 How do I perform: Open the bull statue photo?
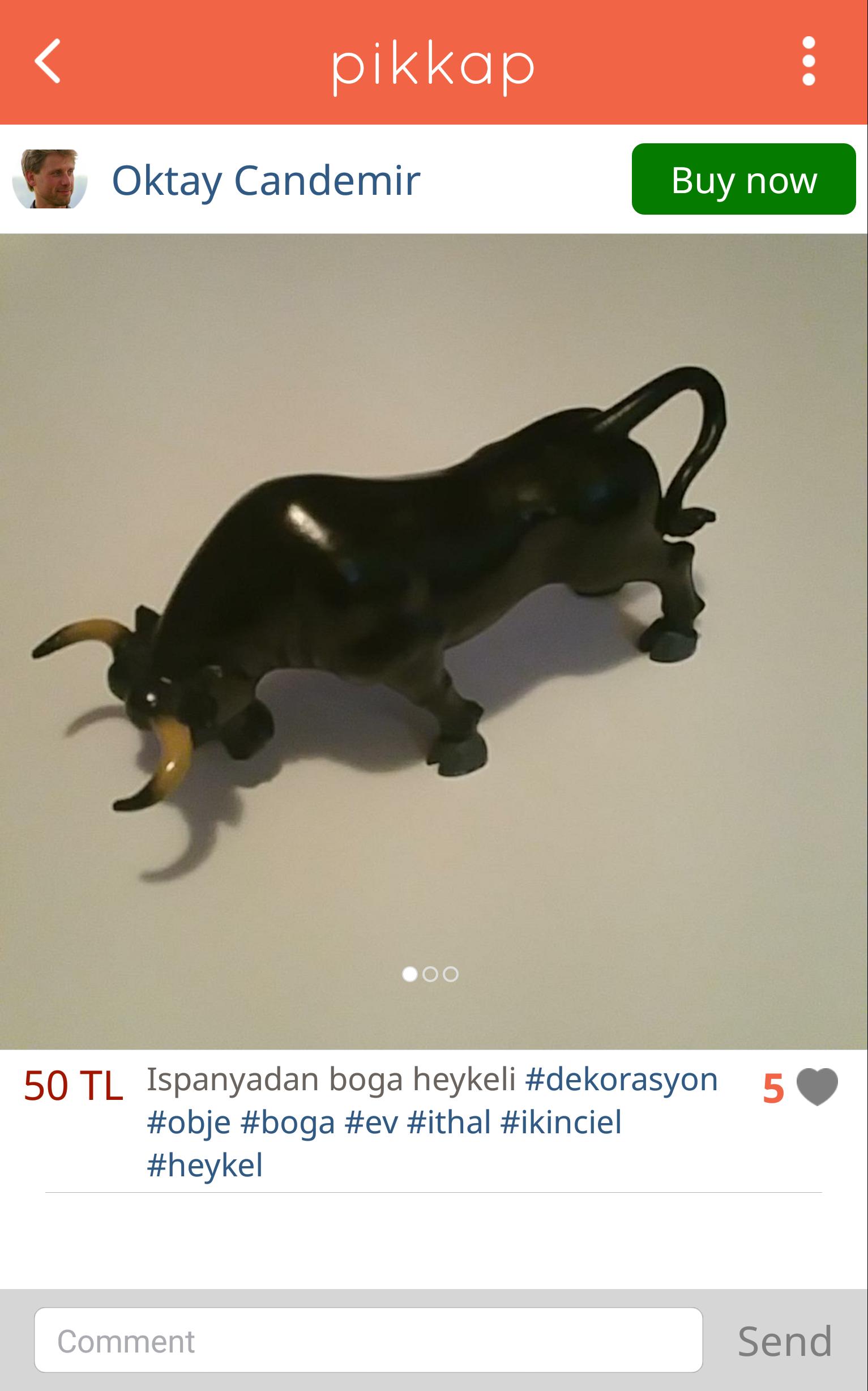[433, 640]
